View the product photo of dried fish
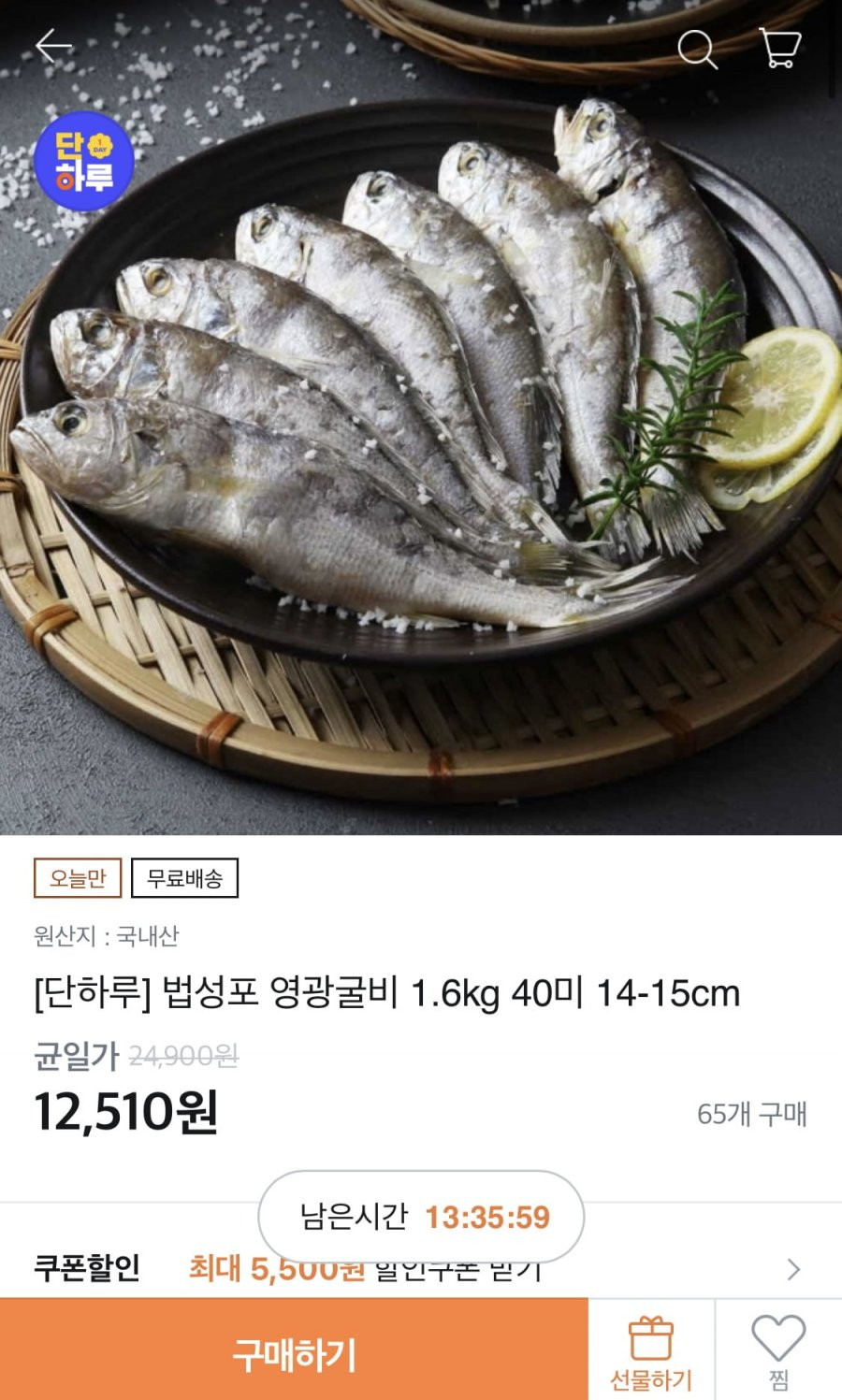This screenshot has height=1400, width=842. 421,417
